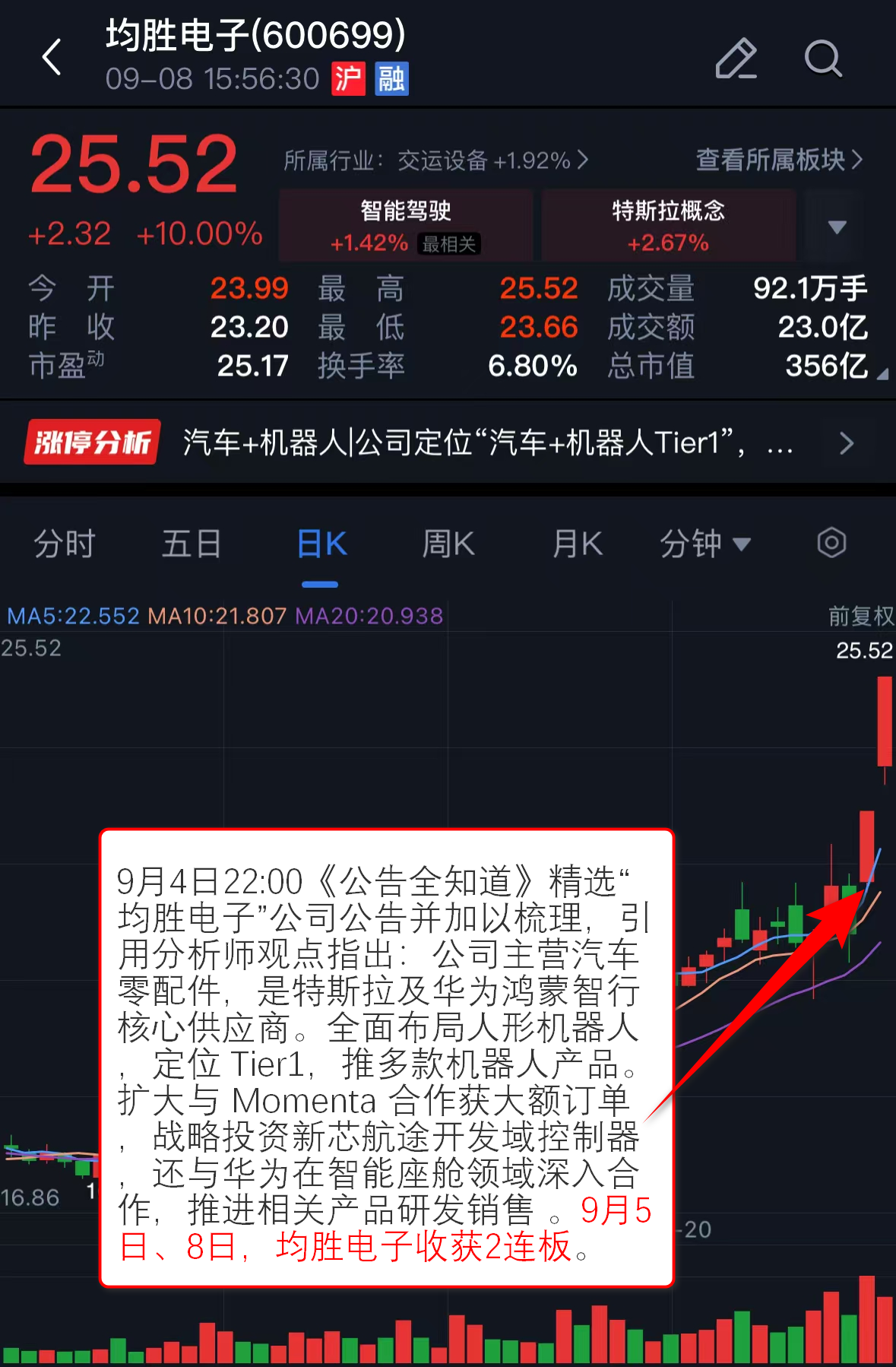Open the chart settings icon
Image resolution: width=896 pixels, height=1367 pixels.
point(831,543)
